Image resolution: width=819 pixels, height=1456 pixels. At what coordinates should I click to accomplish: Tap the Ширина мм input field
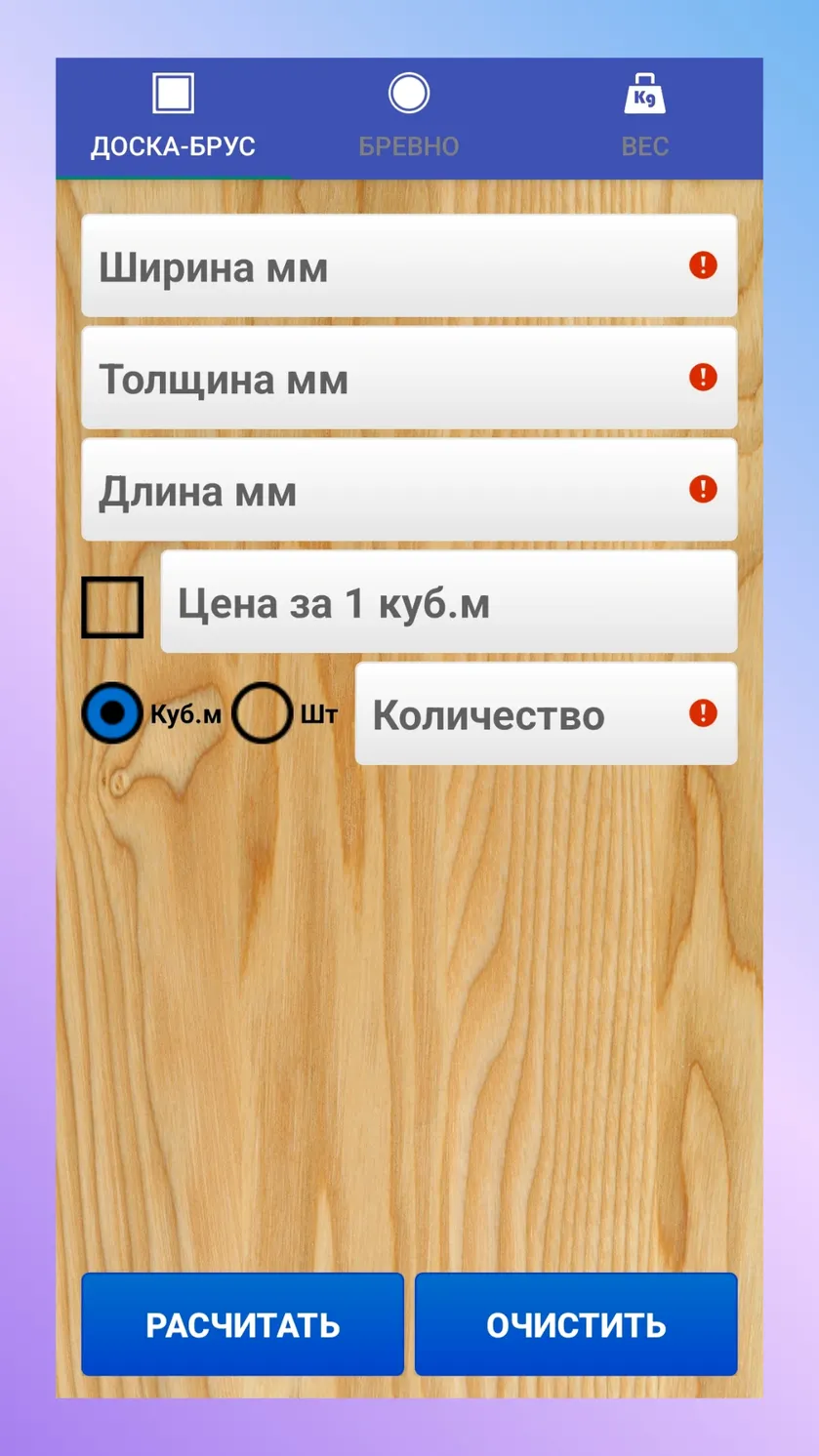(x=409, y=266)
